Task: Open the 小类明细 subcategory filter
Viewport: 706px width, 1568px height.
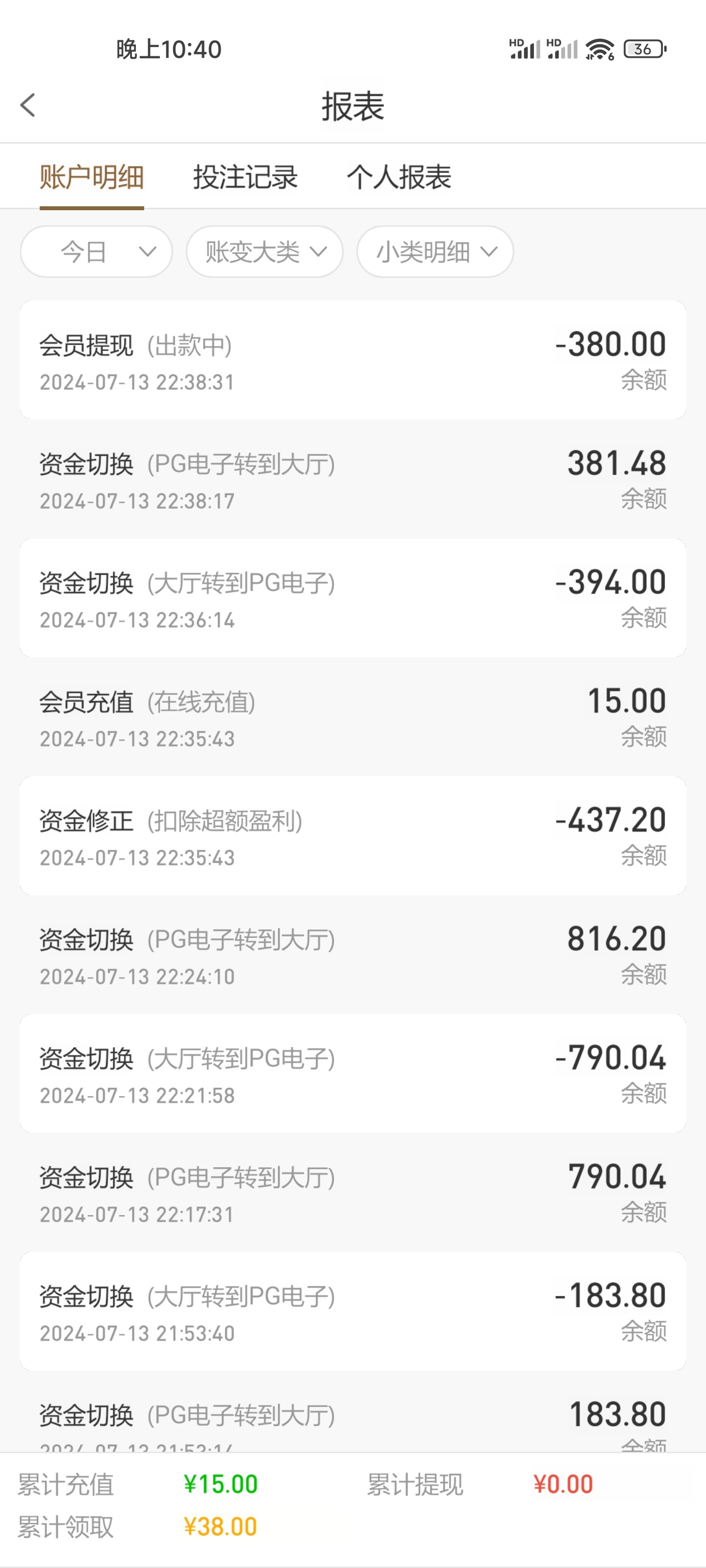Action: pos(435,251)
